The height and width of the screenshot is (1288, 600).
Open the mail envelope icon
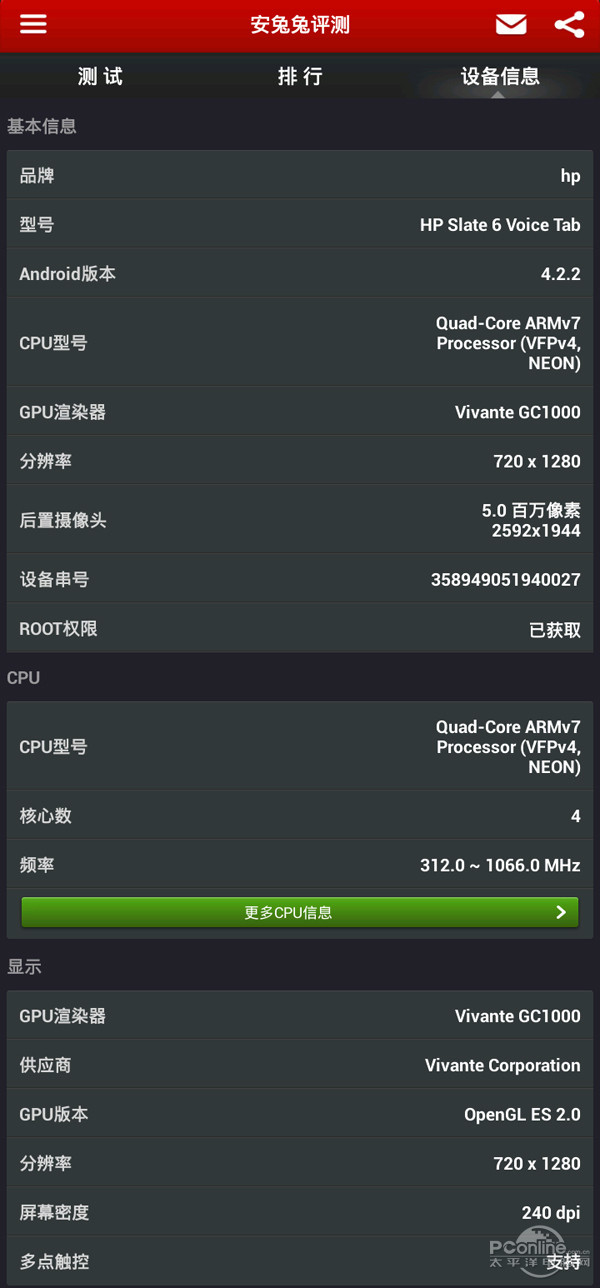click(x=511, y=25)
